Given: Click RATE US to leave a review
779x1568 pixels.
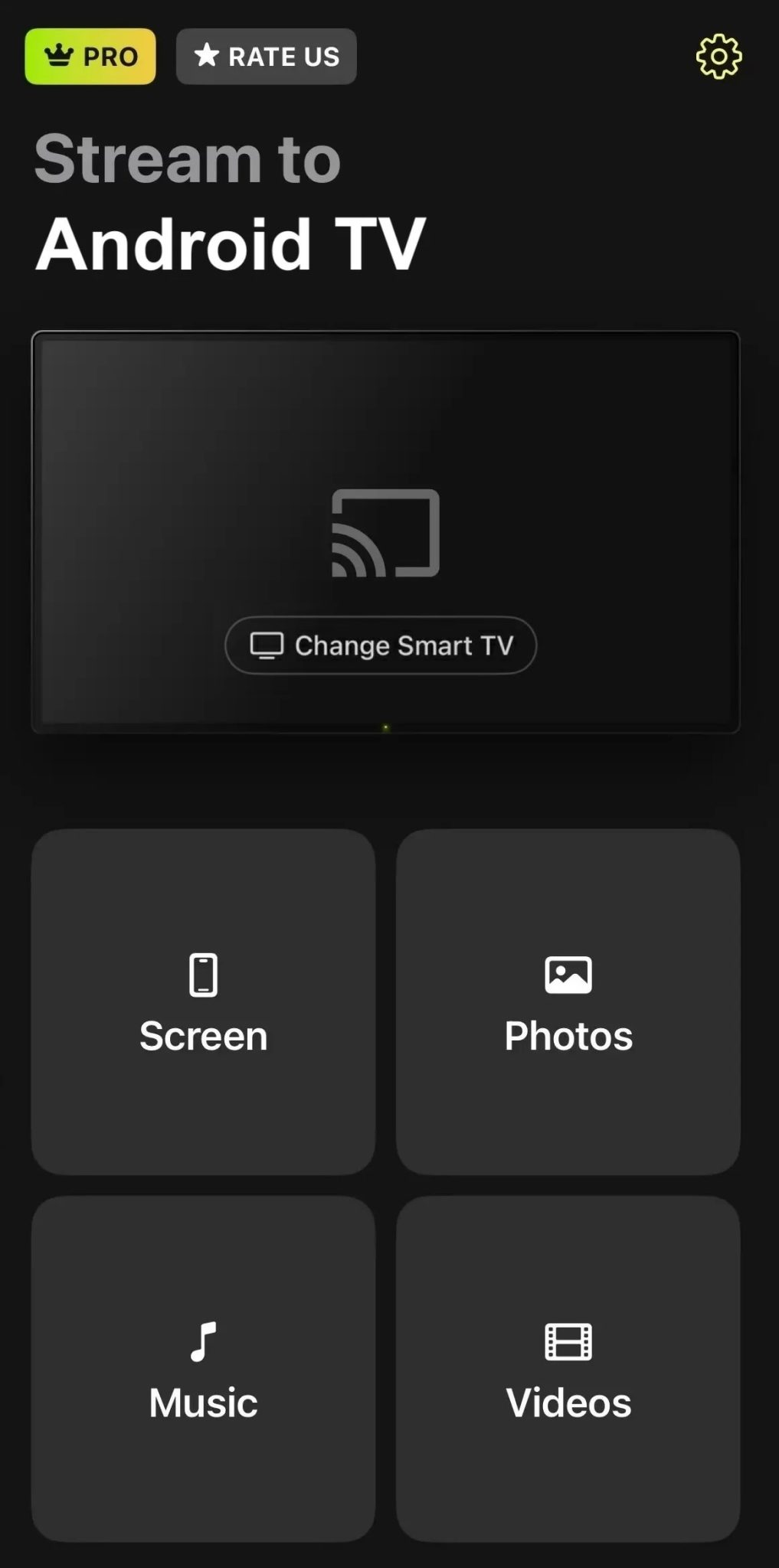Looking at the screenshot, I should [x=266, y=55].
